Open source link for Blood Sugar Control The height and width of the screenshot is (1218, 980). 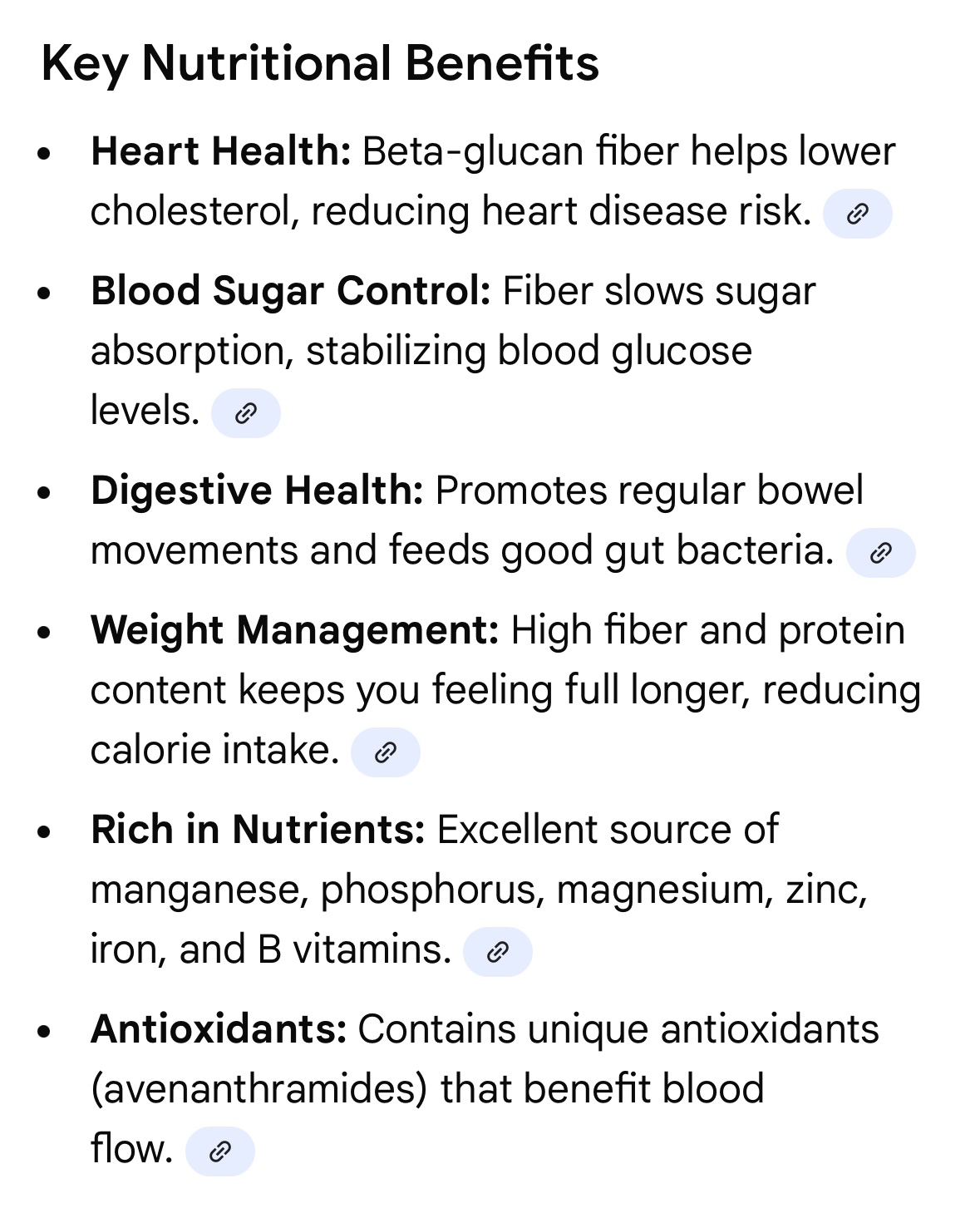click(x=245, y=413)
